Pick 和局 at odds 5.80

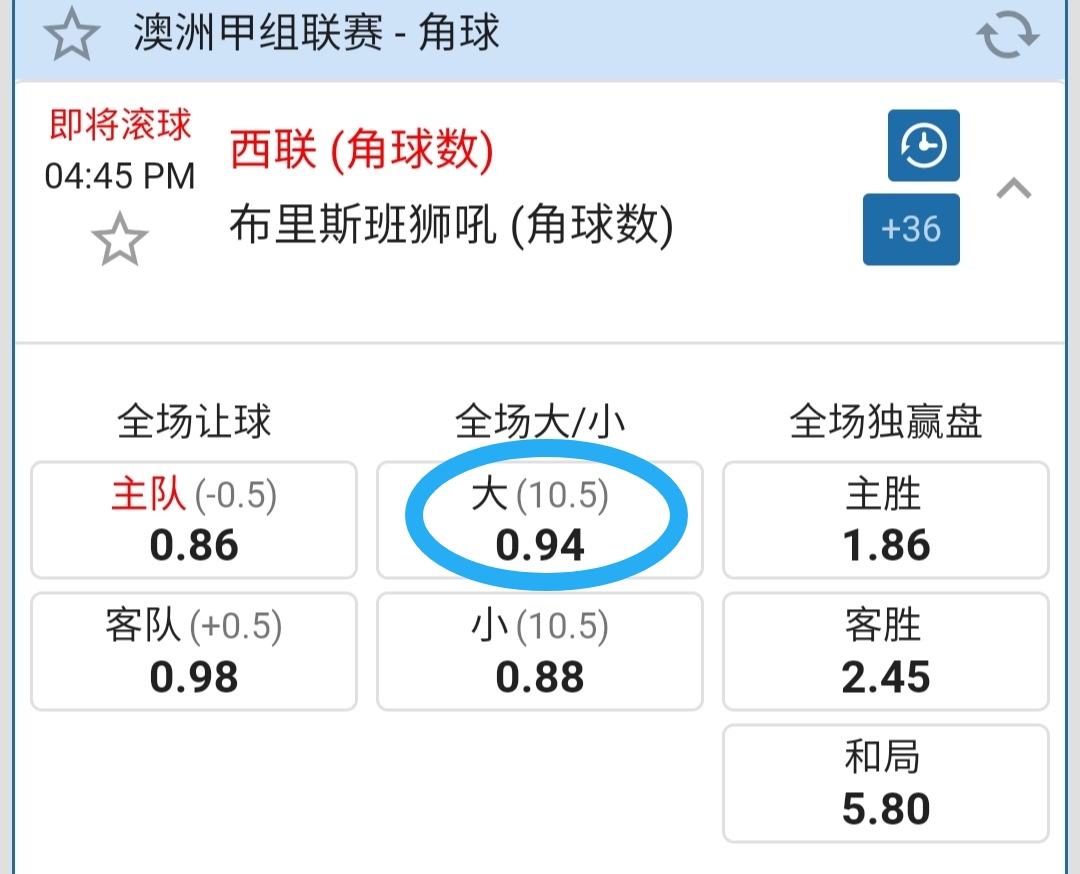pyautogui.click(x=886, y=784)
